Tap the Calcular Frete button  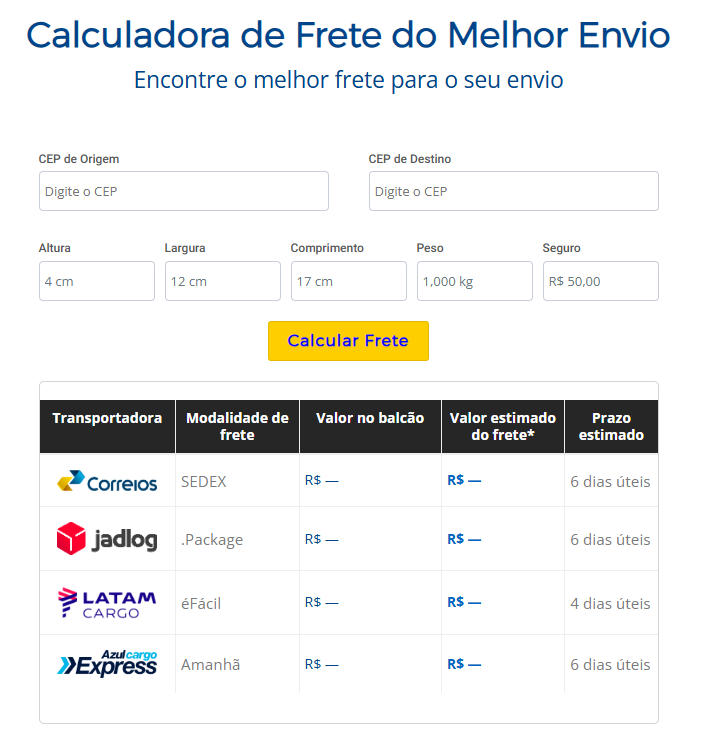pyautogui.click(x=348, y=341)
